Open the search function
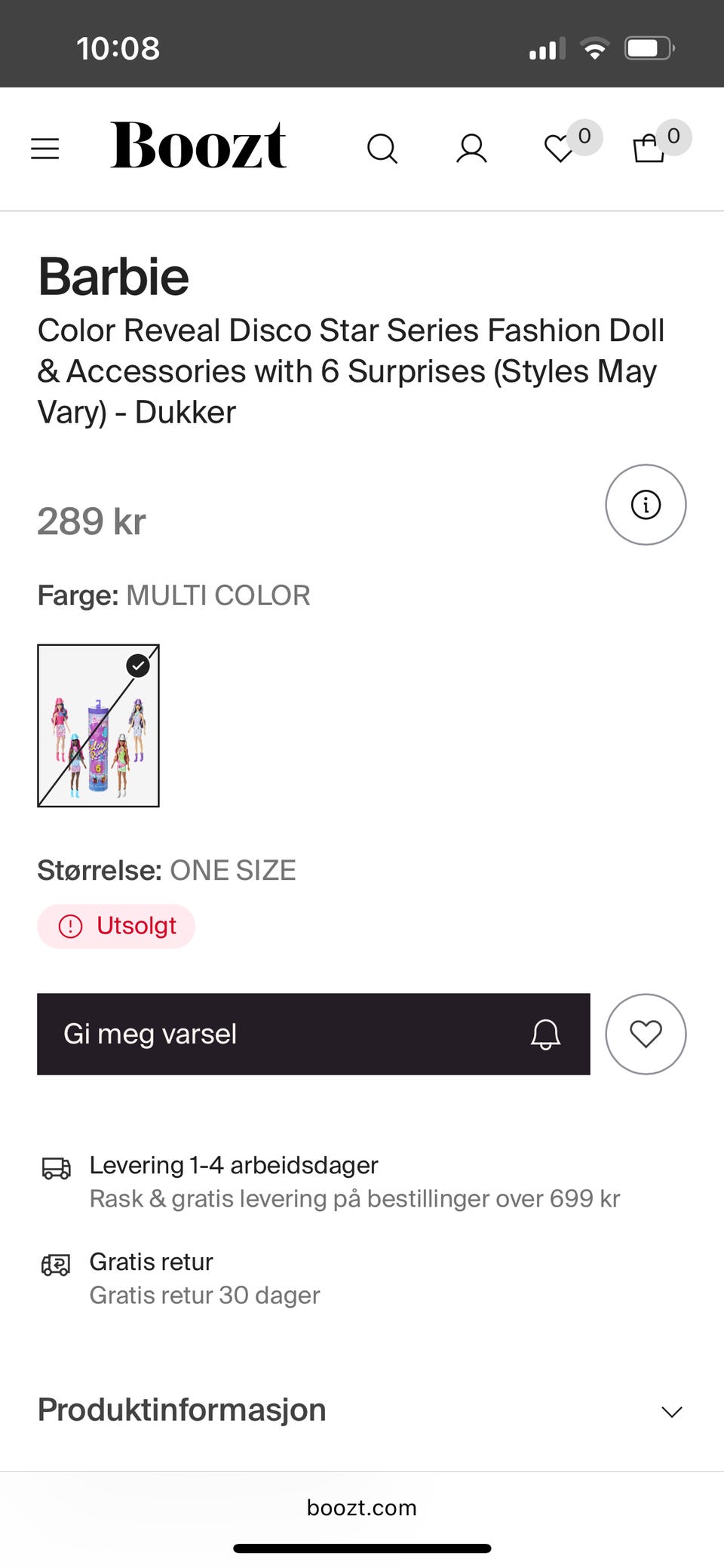This screenshot has height=1568, width=724. 383,149
